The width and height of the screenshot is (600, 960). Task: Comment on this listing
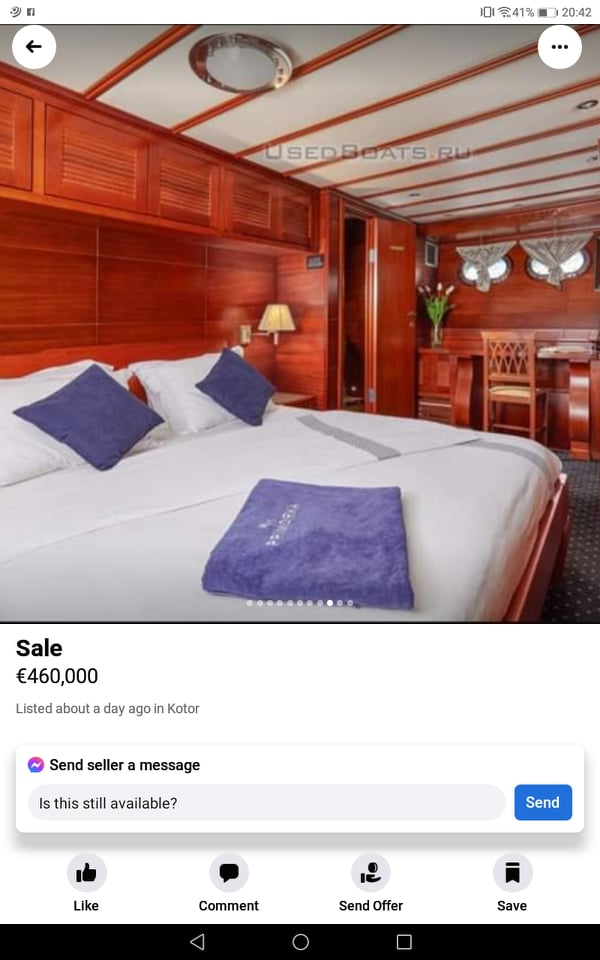(x=229, y=884)
